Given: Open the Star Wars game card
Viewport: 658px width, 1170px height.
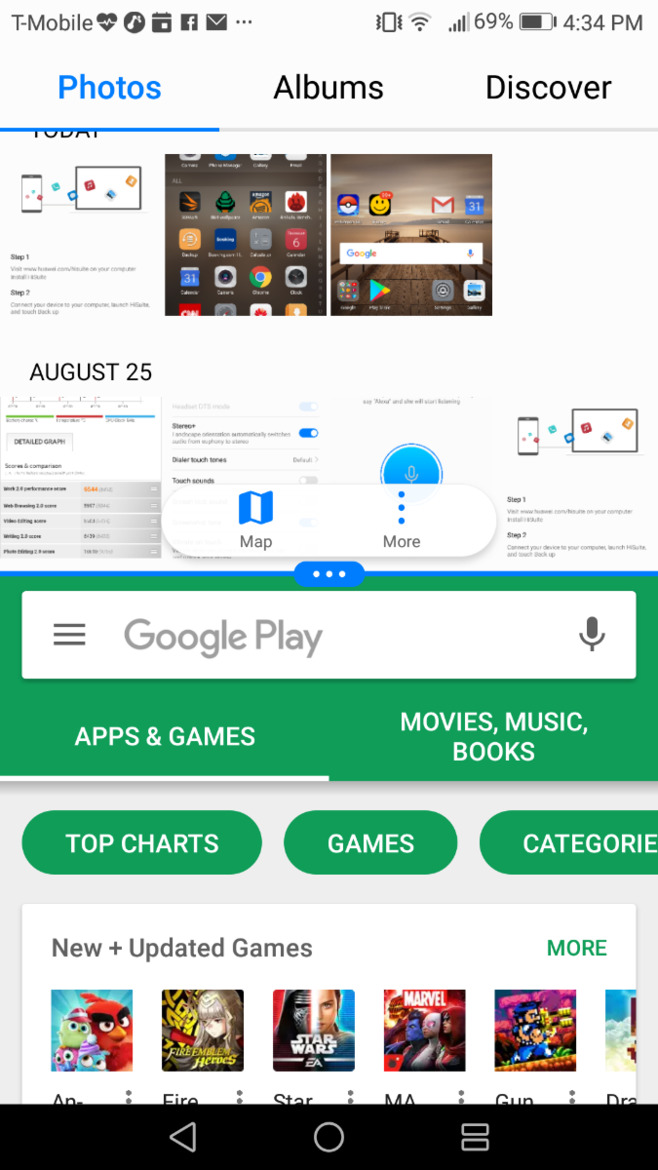Looking at the screenshot, I should coord(314,1030).
